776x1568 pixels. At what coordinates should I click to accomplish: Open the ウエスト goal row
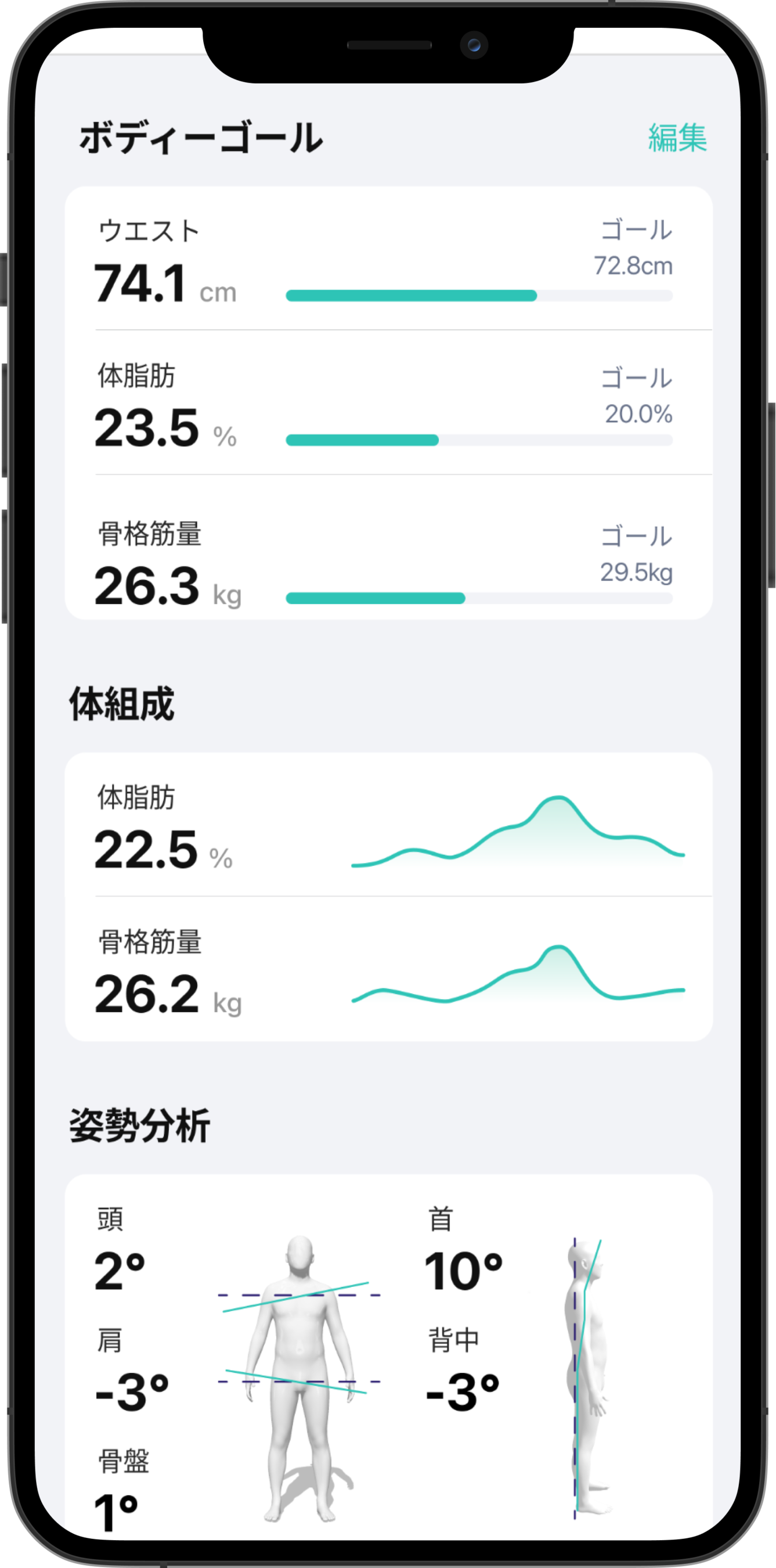coord(389,258)
